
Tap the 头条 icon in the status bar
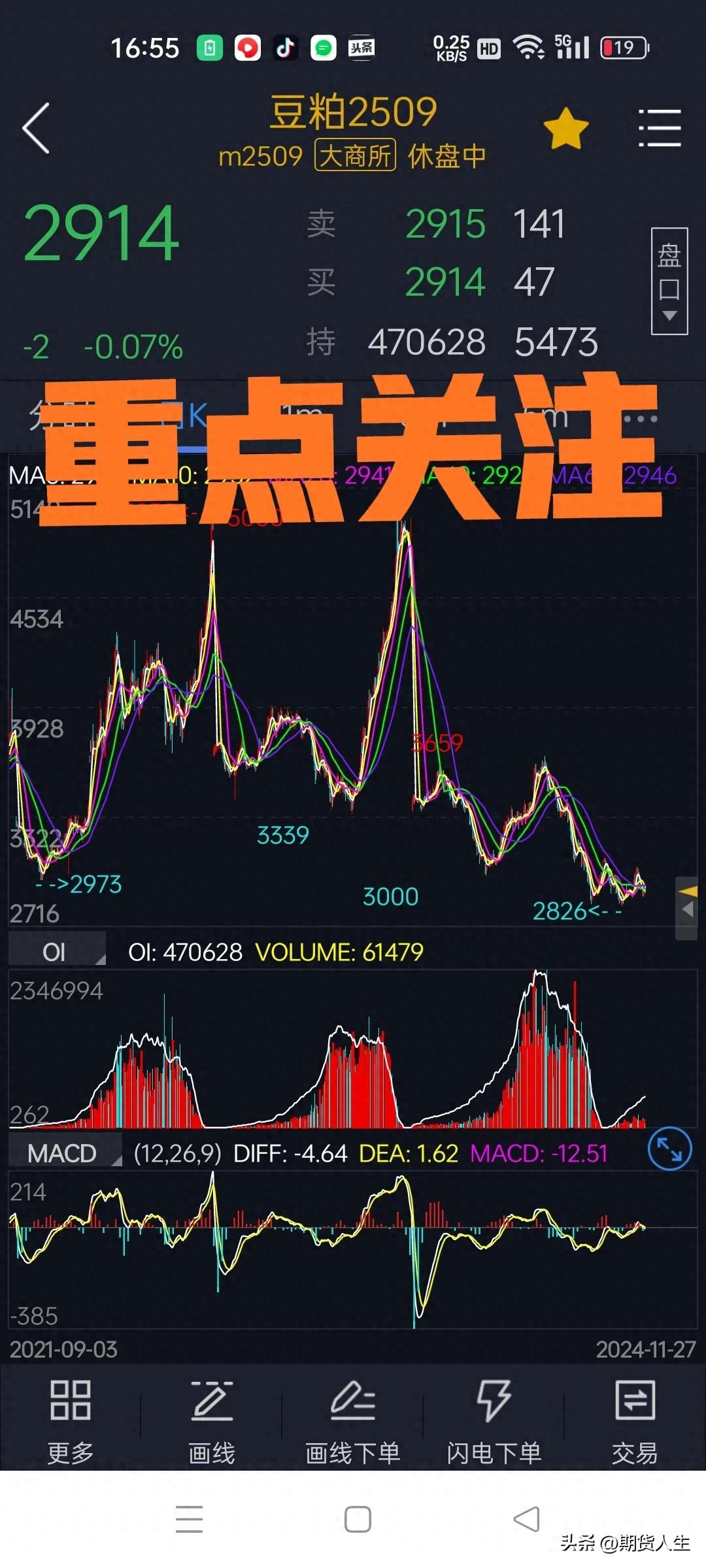pyautogui.click(x=360, y=47)
